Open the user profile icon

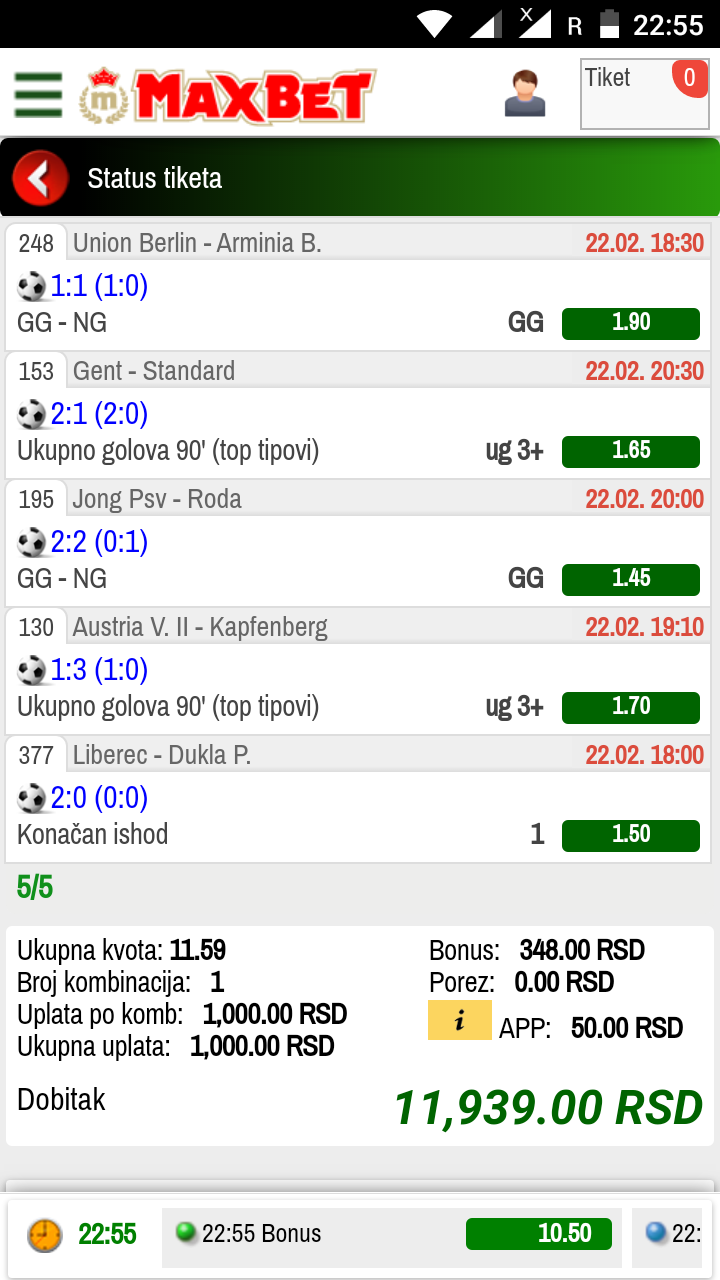pyautogui.click(x=525, y=94)
